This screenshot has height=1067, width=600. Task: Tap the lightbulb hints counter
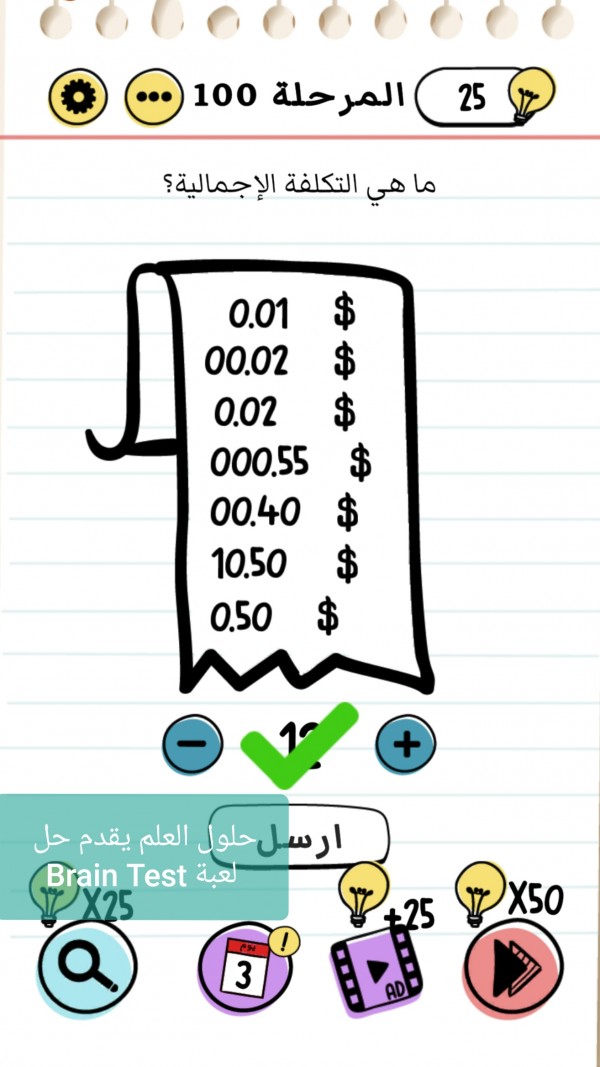(484, 97)
